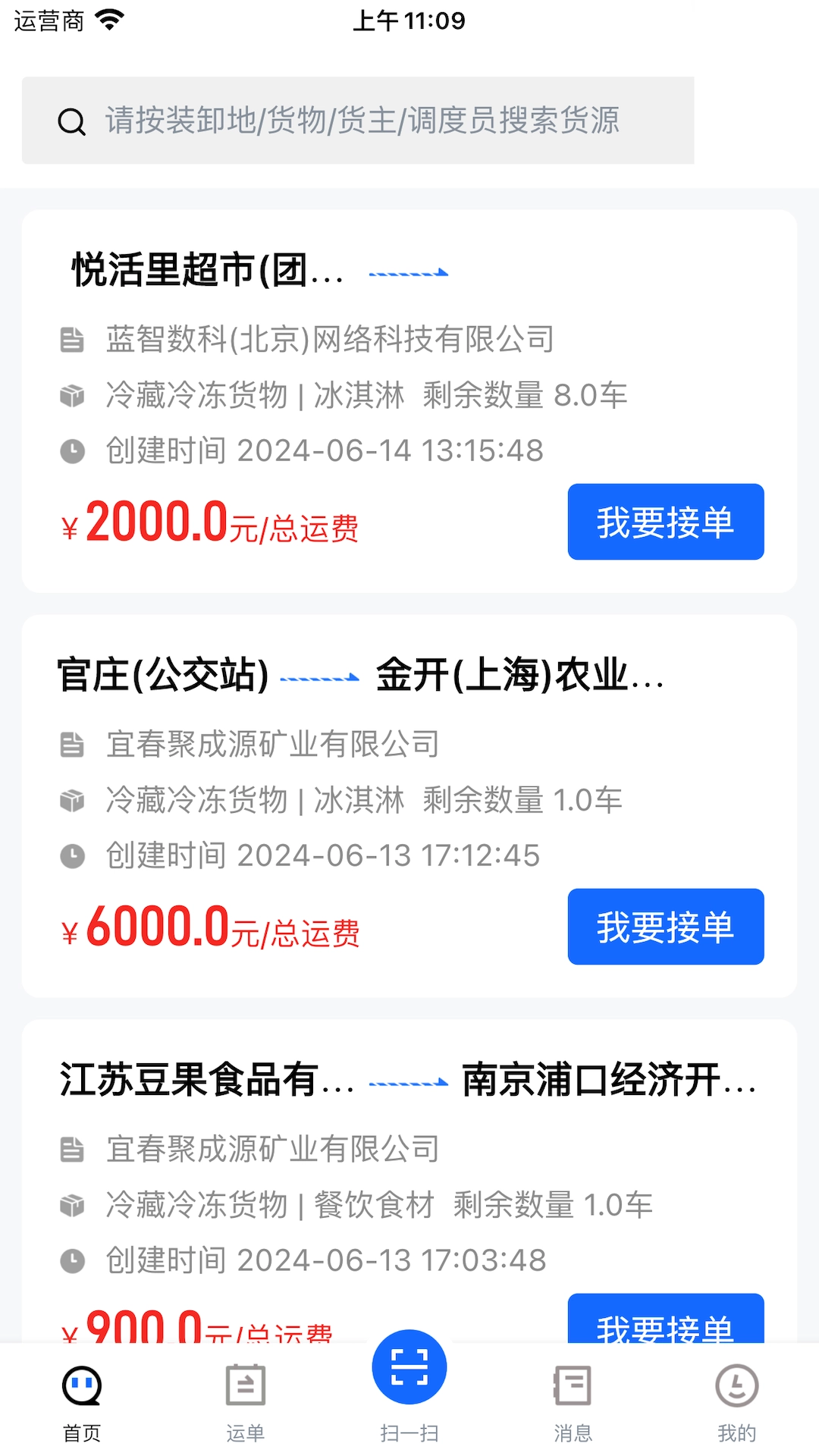
Task: Tap the 首页 home icon
Action: [82, 1385]
